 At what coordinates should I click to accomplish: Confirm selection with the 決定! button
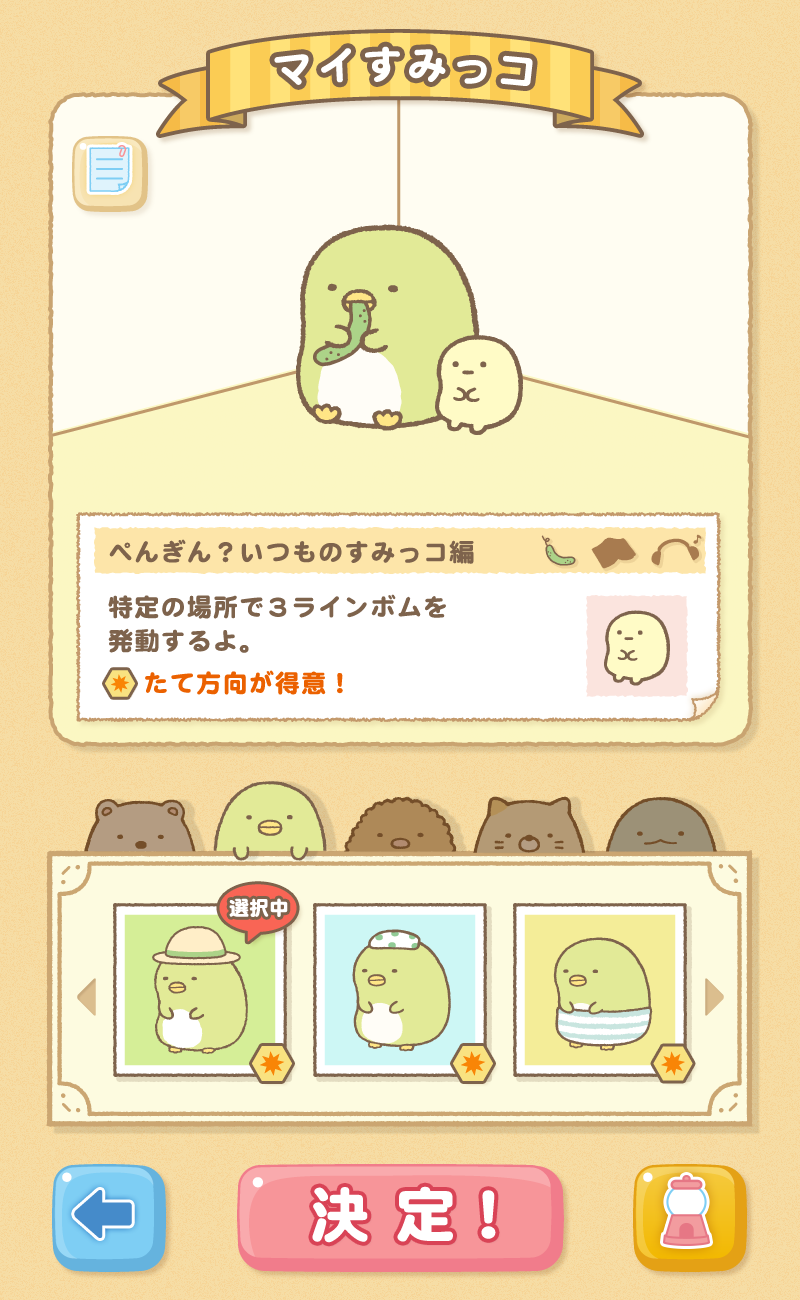point(400,1216)
